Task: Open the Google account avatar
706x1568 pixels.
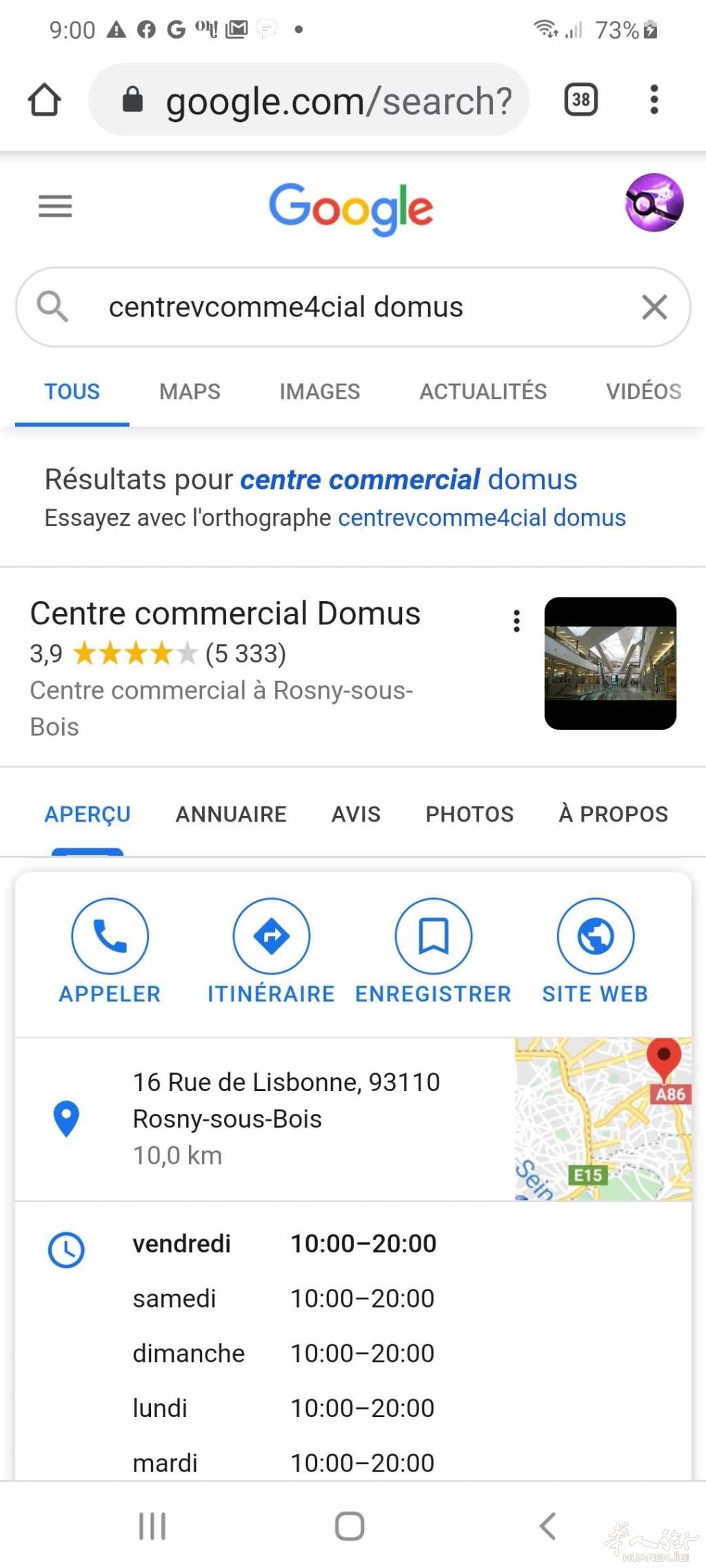Action: (x=654, y=203)
